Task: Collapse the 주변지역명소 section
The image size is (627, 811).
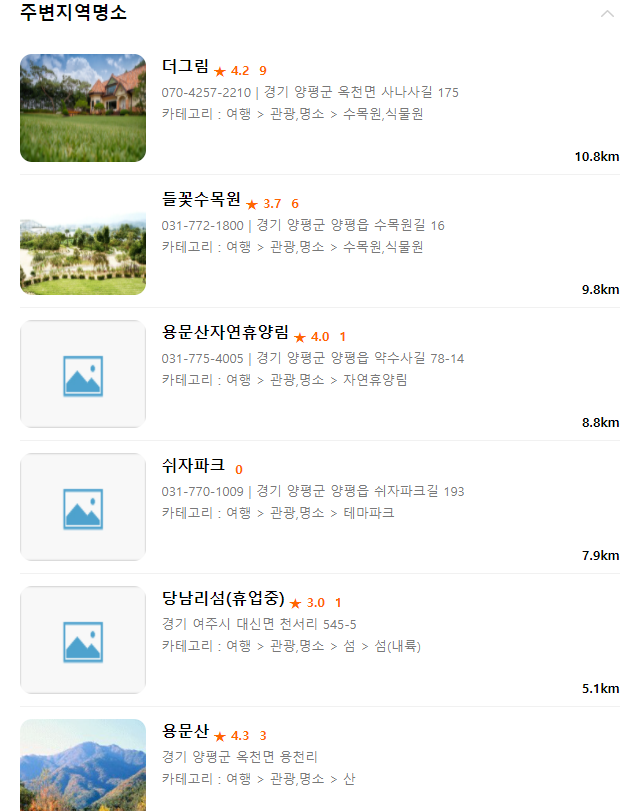Action: point(607,13)
